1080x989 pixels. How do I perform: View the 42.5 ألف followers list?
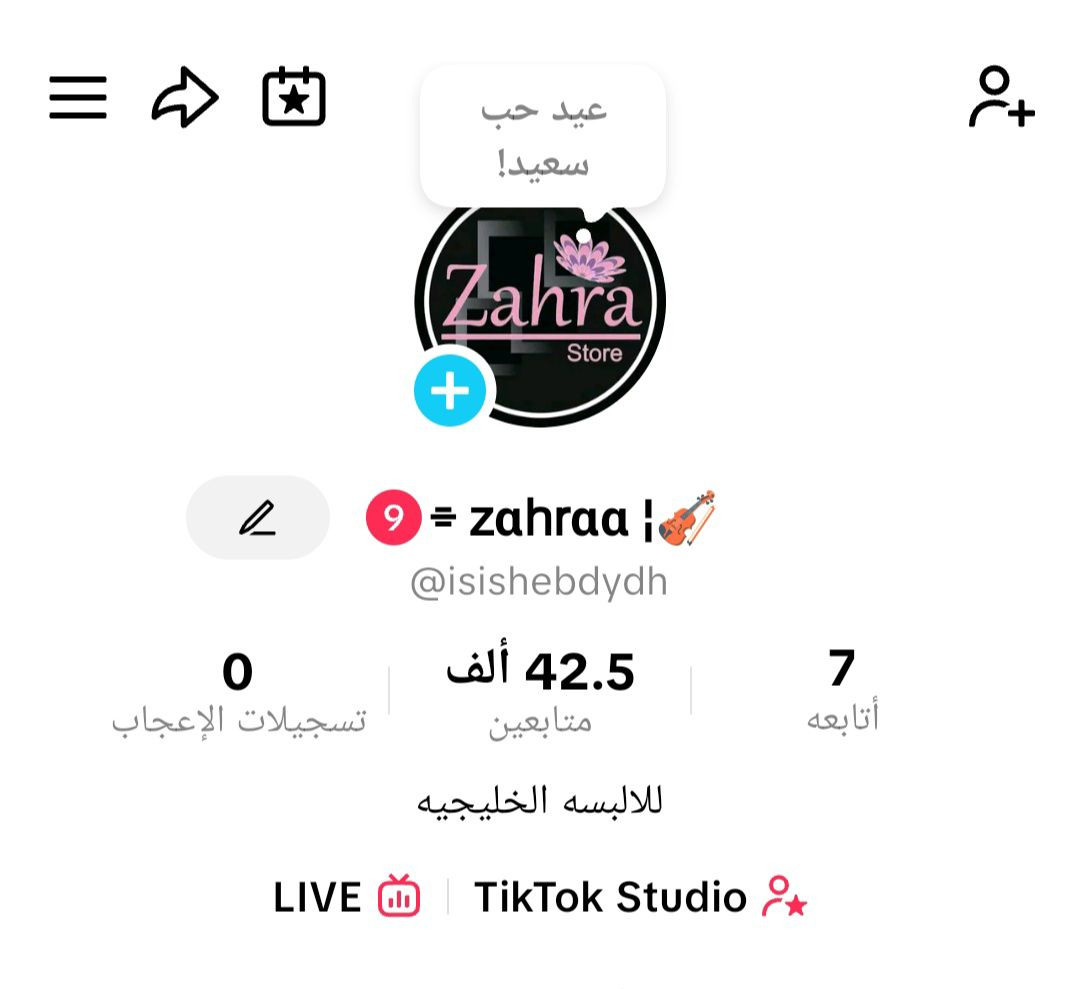point(540,692)
